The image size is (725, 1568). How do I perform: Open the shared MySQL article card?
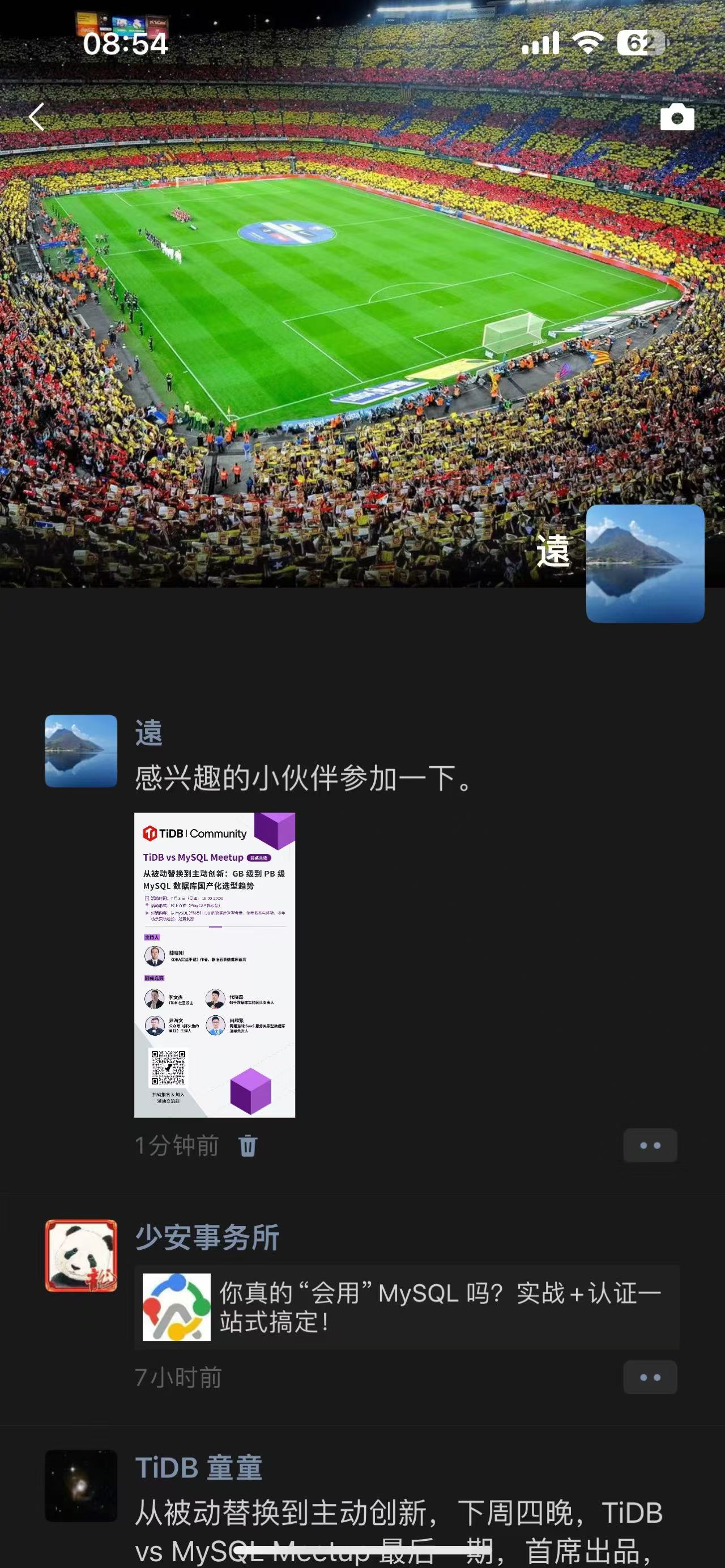point(407,1307)
